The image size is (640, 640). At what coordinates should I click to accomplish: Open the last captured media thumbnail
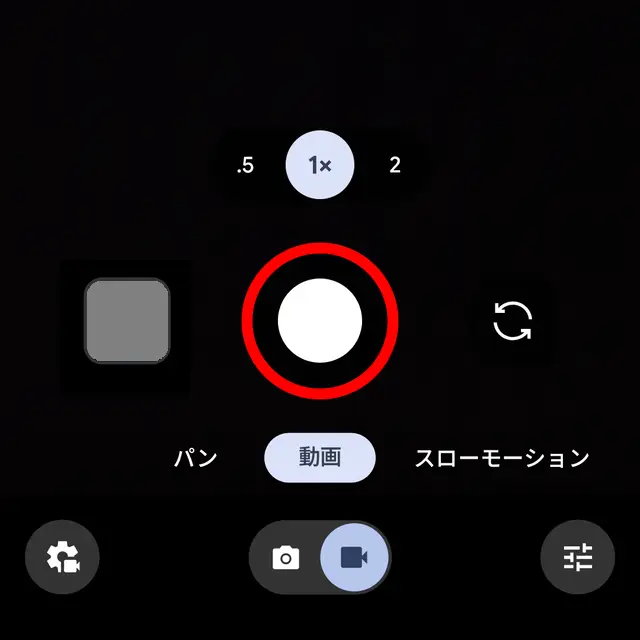(x=127, y=320)
